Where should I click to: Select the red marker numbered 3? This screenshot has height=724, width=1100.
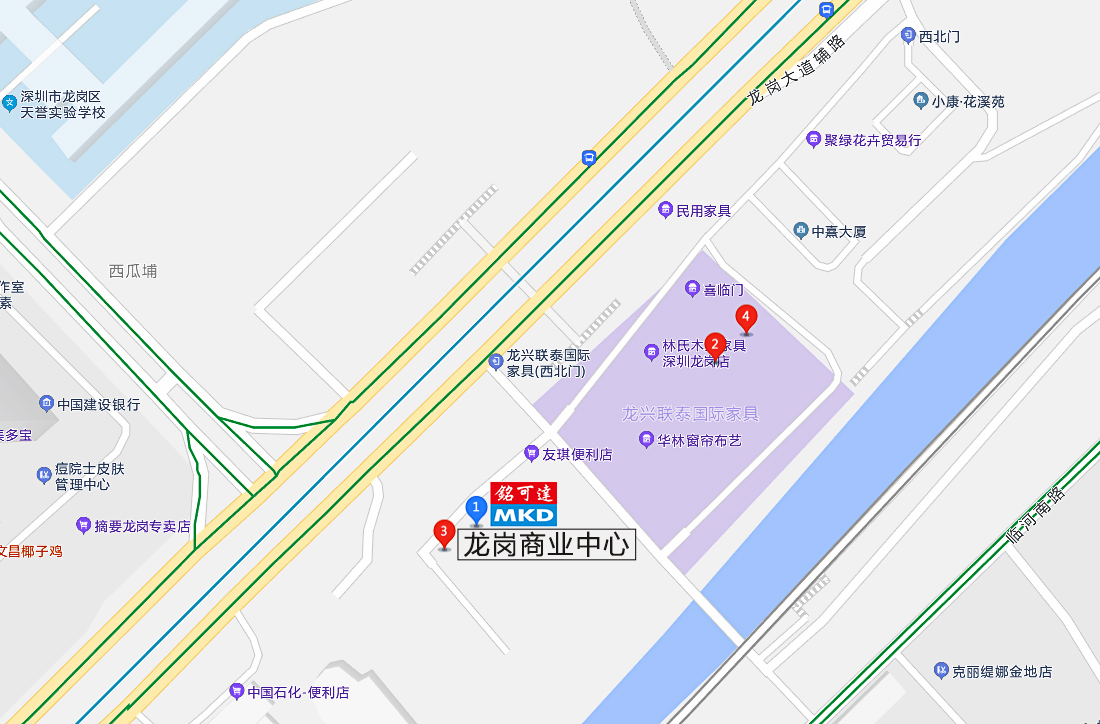pos(444,533)
